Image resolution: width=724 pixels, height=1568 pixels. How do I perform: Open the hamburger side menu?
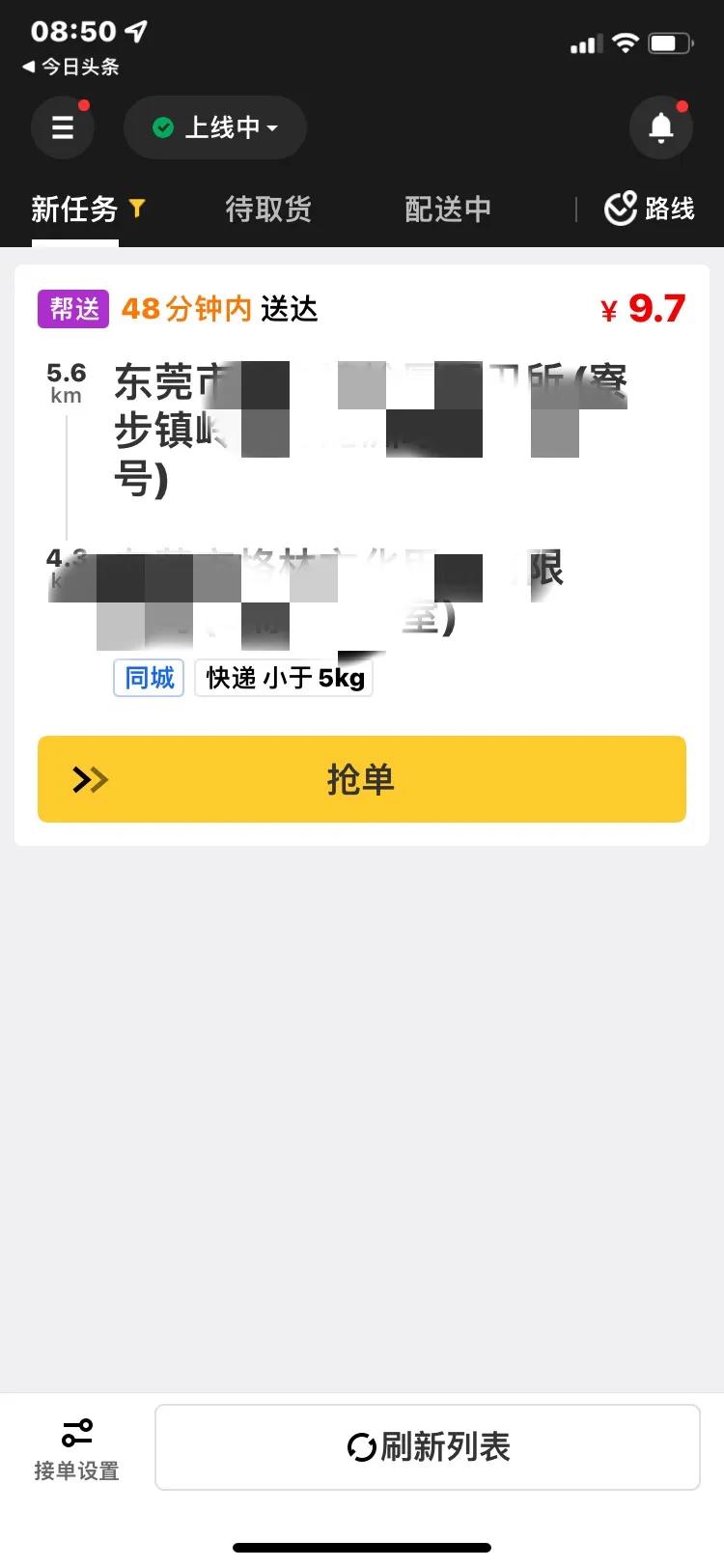coord(63,126)
